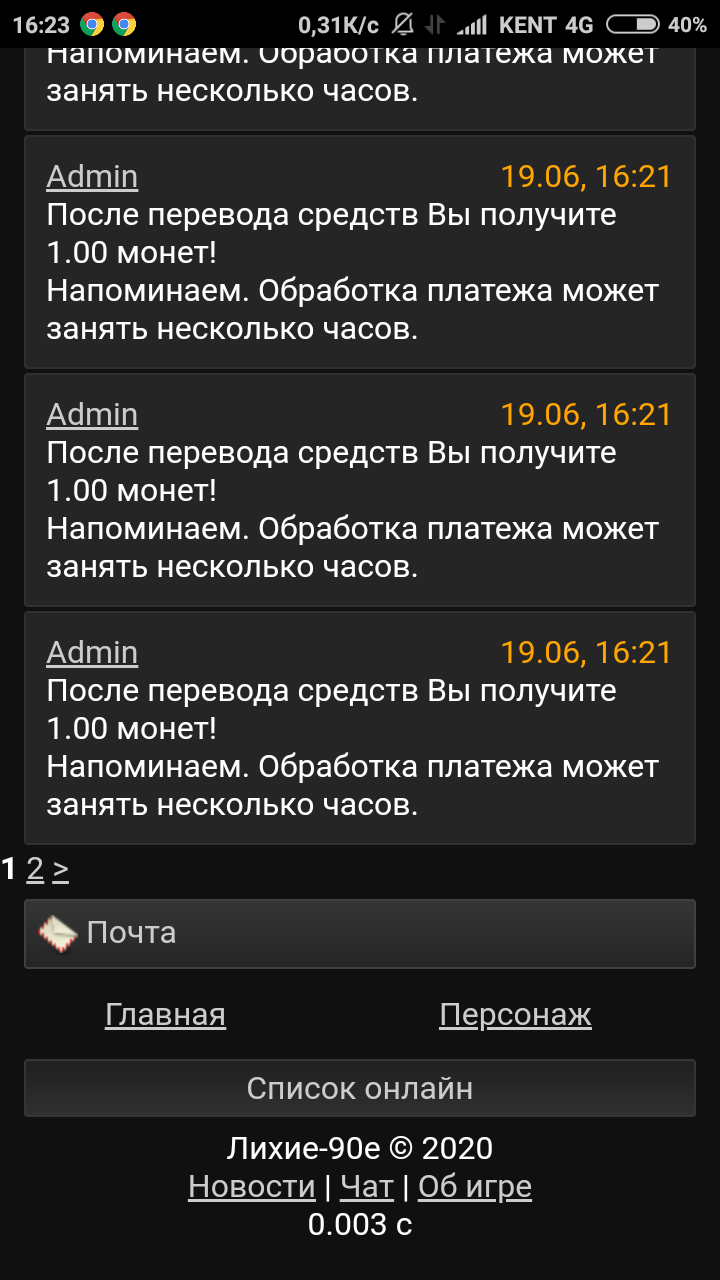Open the Новости link
This screenshot has height=1280, width=720.
coord(252,1187)
